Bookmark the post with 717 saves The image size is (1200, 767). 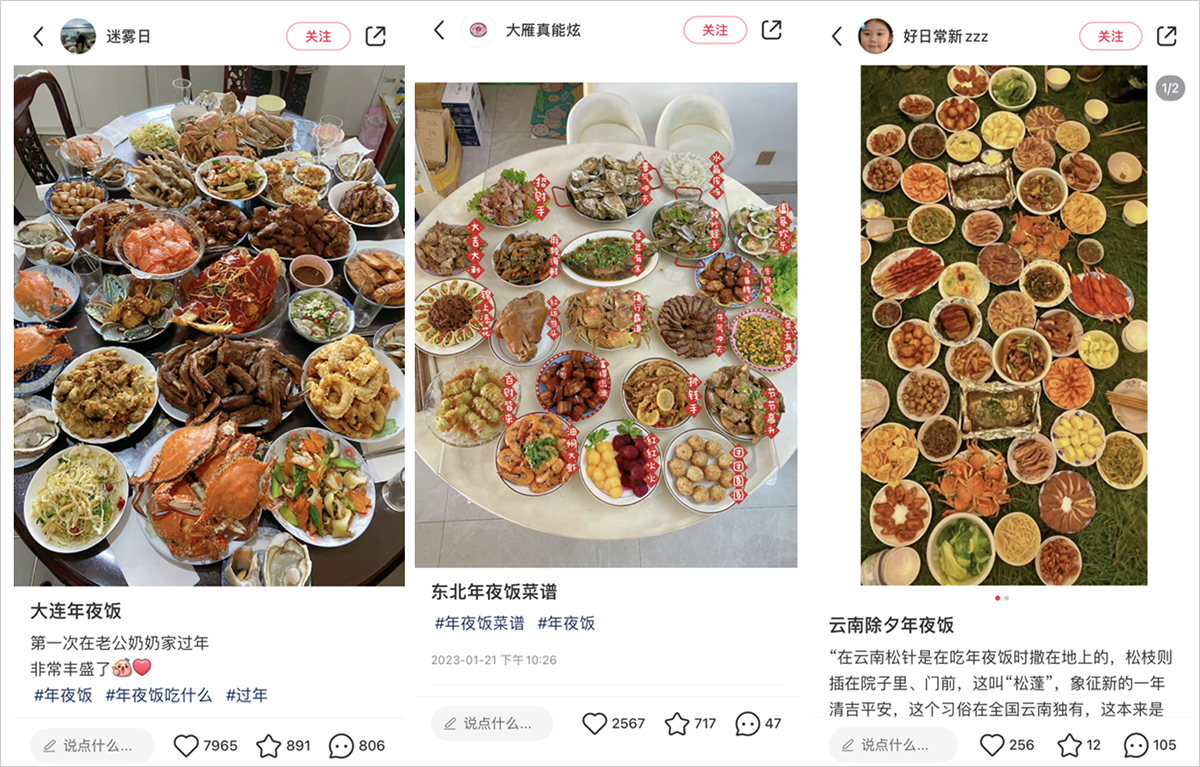coord(677,723)
